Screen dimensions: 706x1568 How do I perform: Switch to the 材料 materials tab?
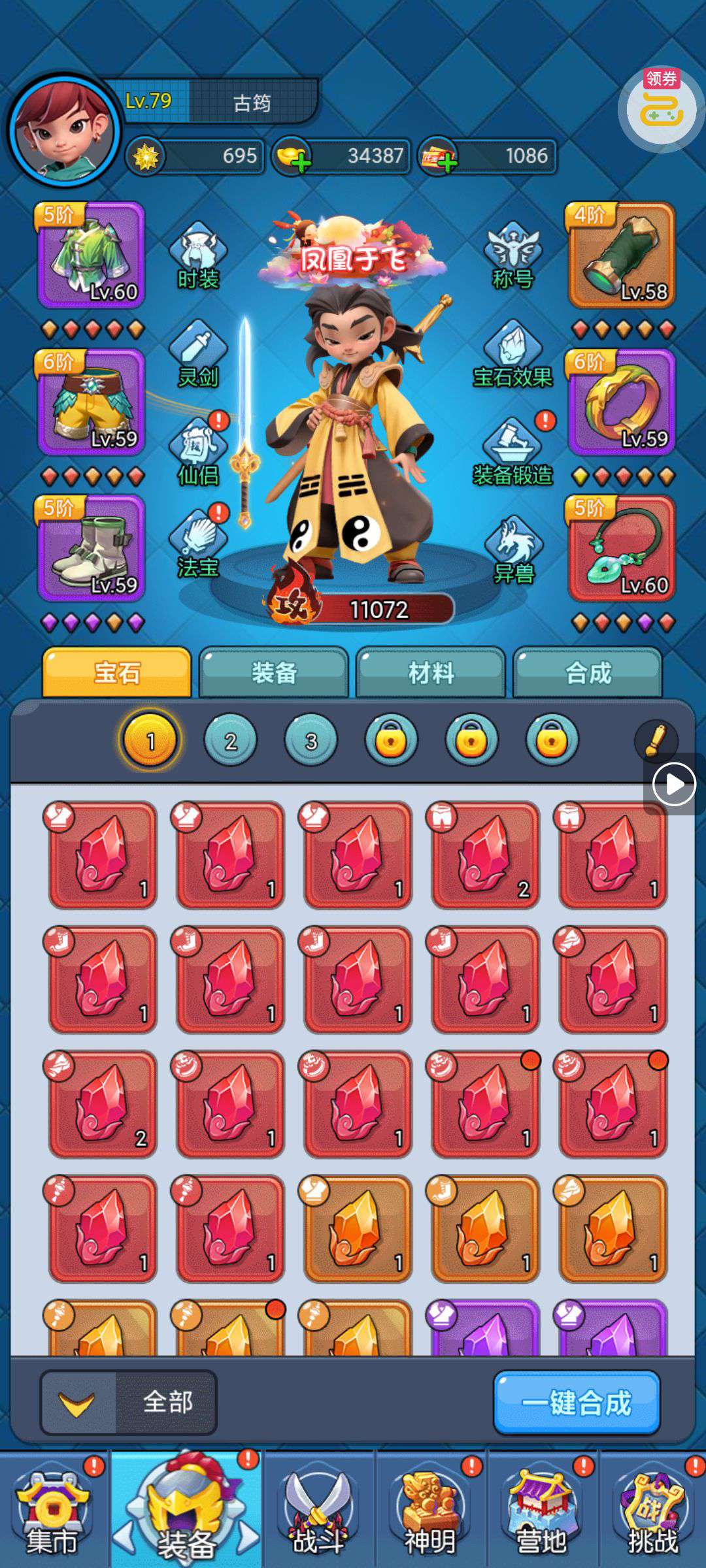click(x=431, y=672)
